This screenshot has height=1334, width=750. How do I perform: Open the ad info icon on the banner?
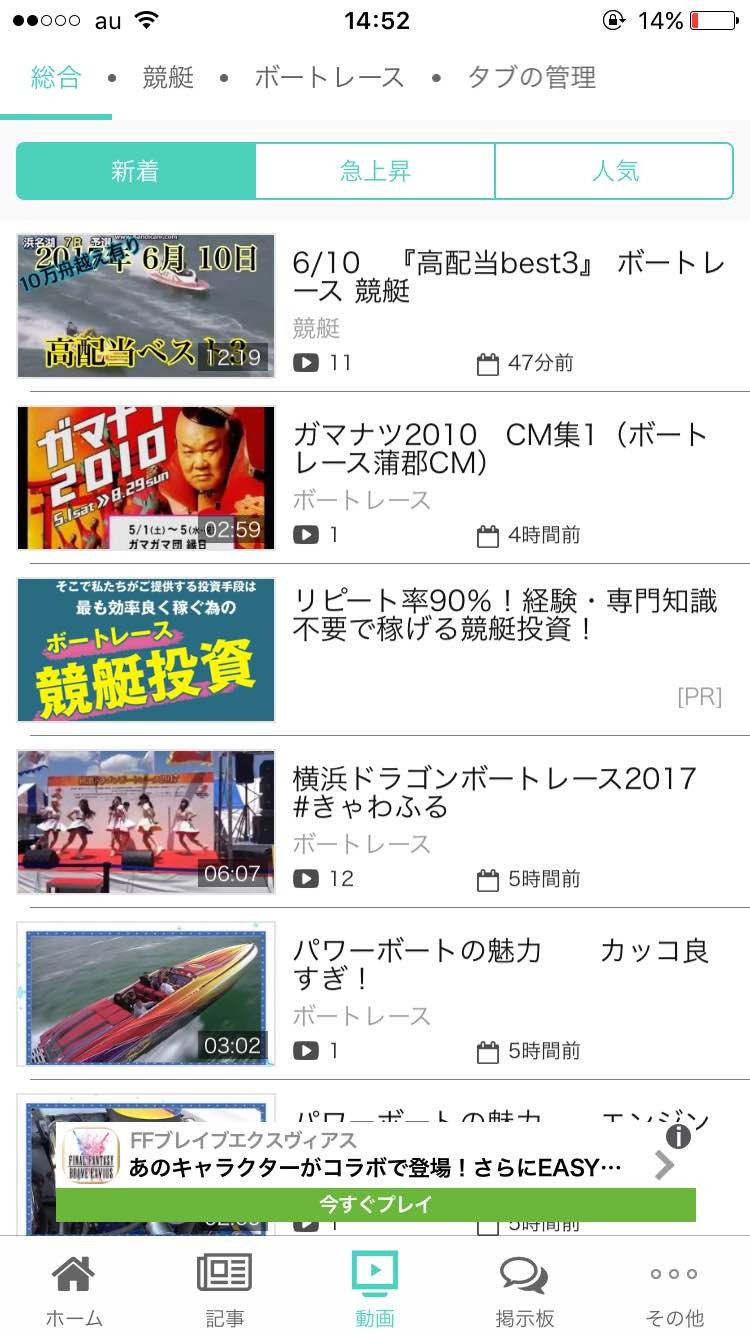[678, 1136]
